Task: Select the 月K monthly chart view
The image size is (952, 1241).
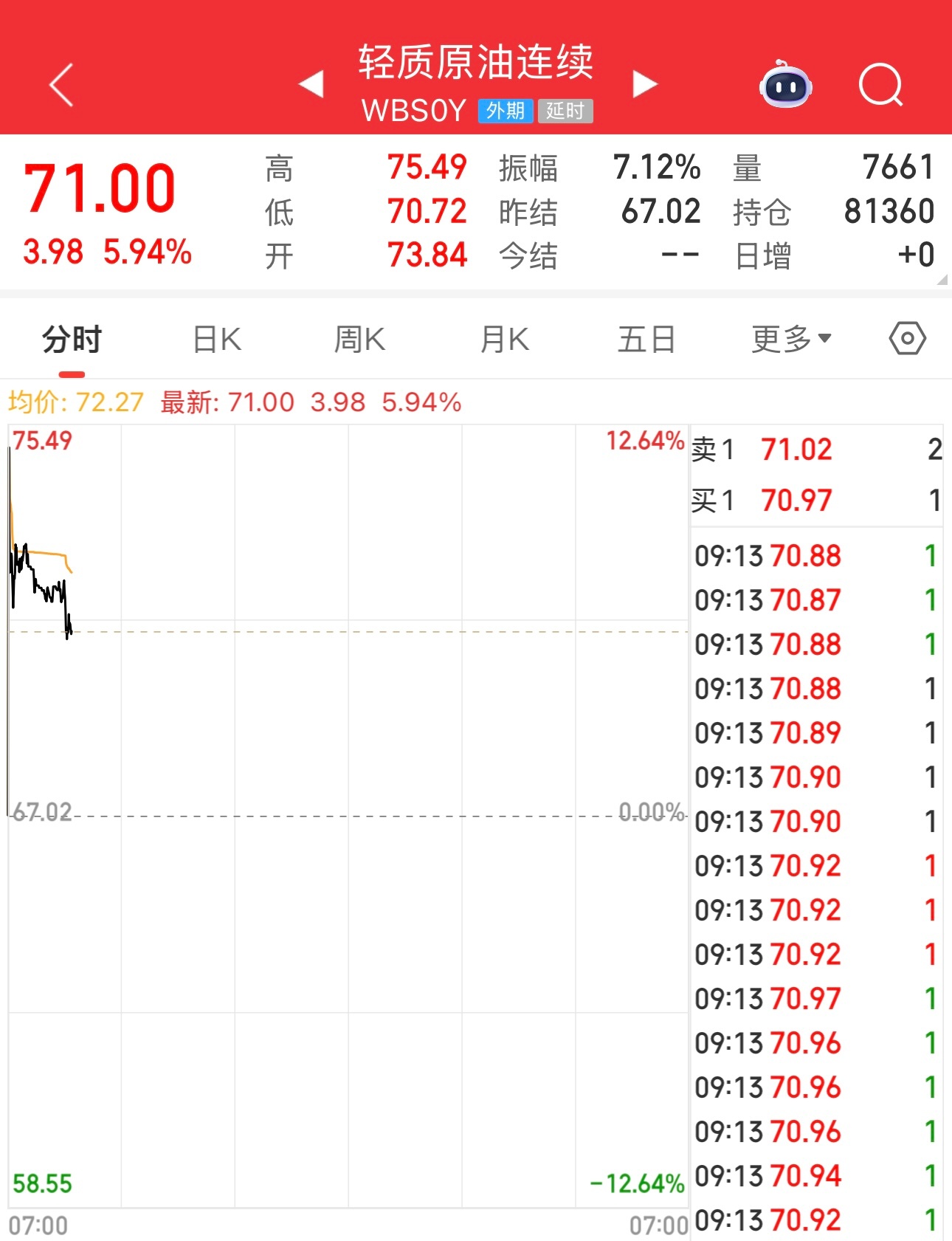Action: 504,338
